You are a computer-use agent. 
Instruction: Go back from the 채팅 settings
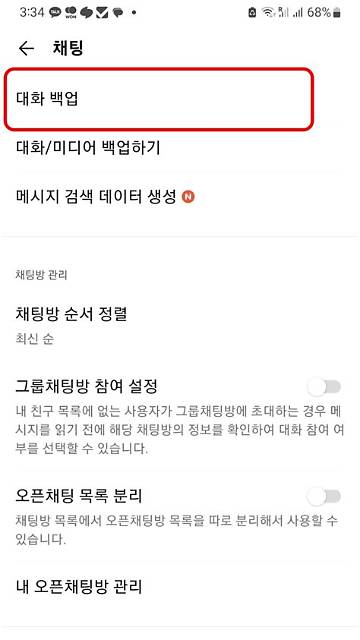pos(27,49)
